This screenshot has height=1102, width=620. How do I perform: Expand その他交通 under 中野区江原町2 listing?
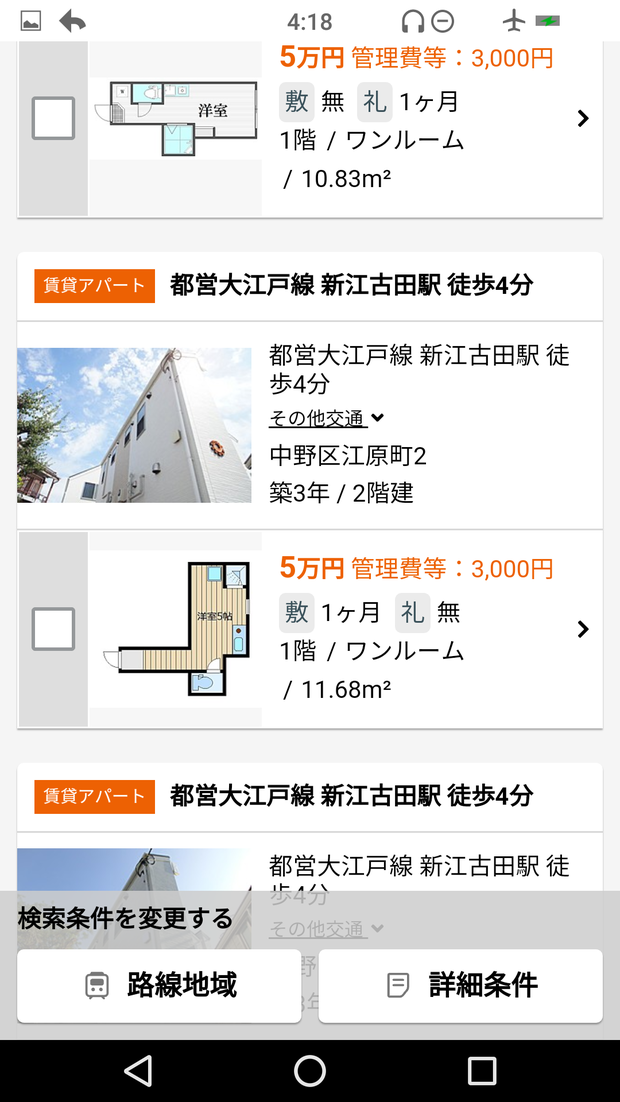[326, 418]
